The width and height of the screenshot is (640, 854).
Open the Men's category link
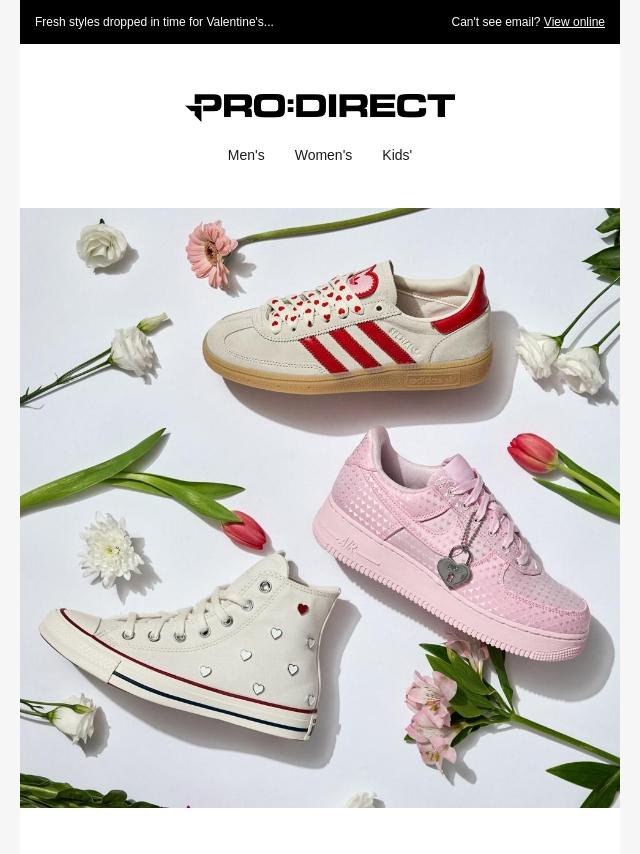pos(245,155)
